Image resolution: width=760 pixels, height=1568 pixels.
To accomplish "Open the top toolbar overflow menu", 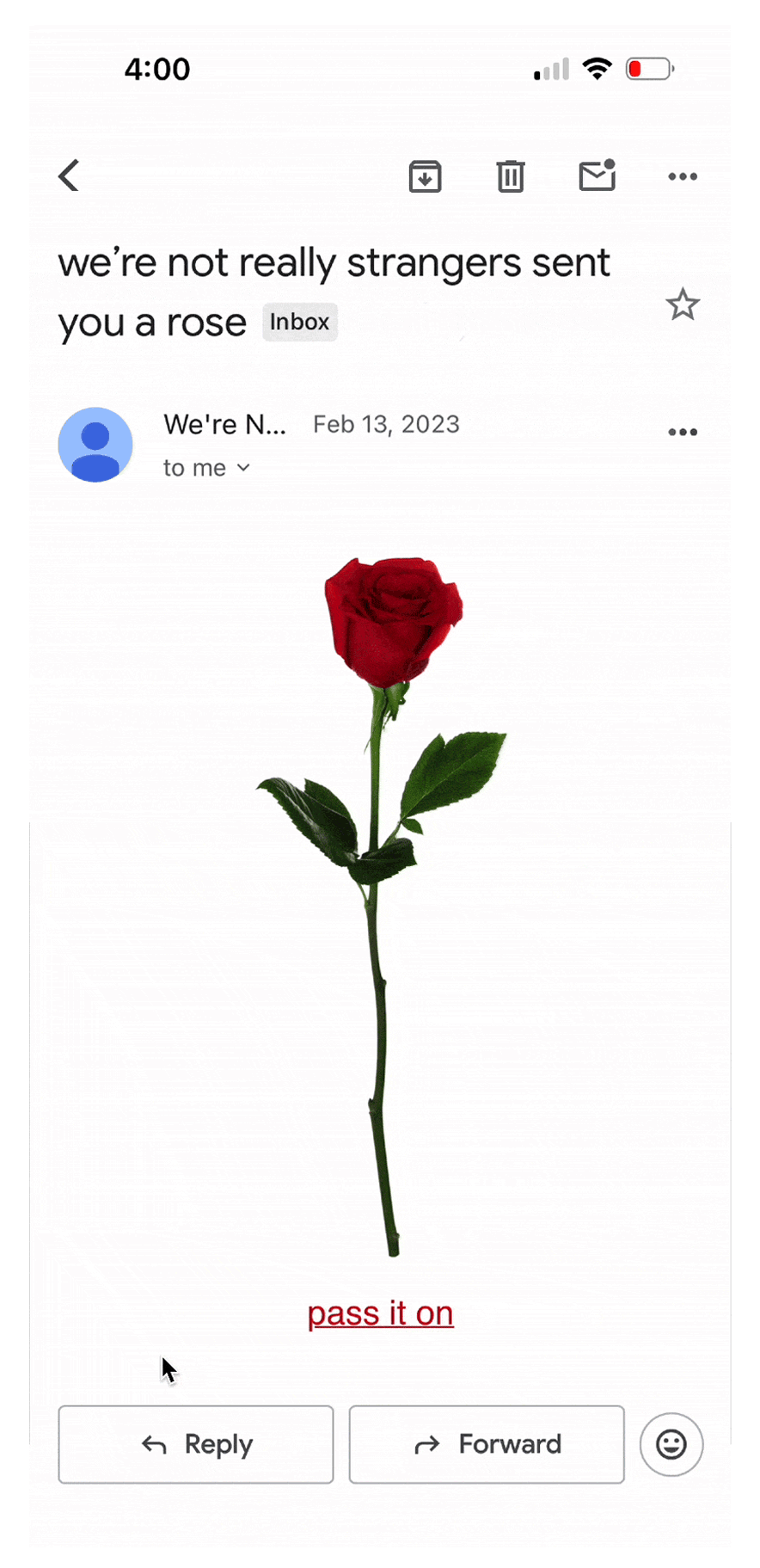I will tap(683, 176).
